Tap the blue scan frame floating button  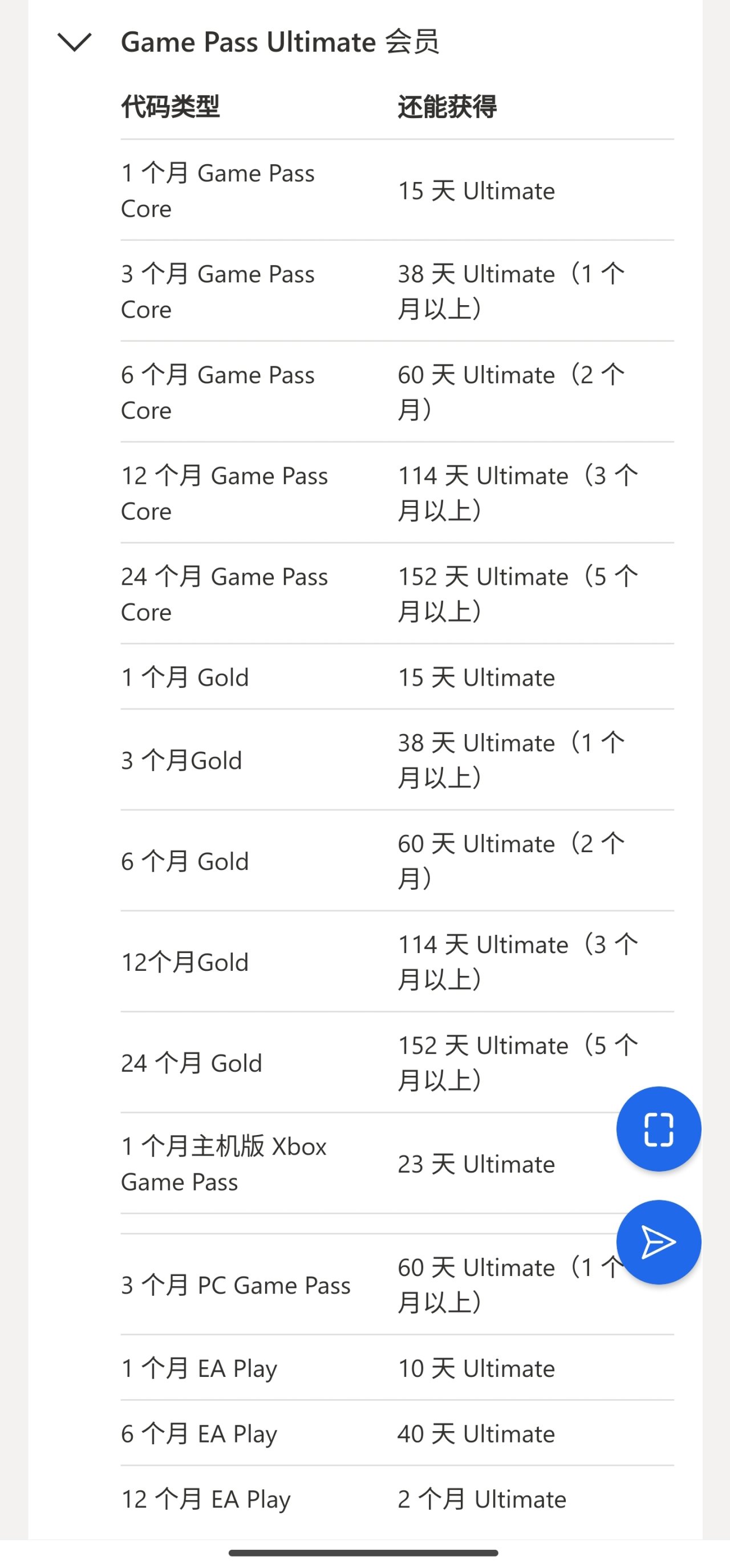tap(658, 1129)
